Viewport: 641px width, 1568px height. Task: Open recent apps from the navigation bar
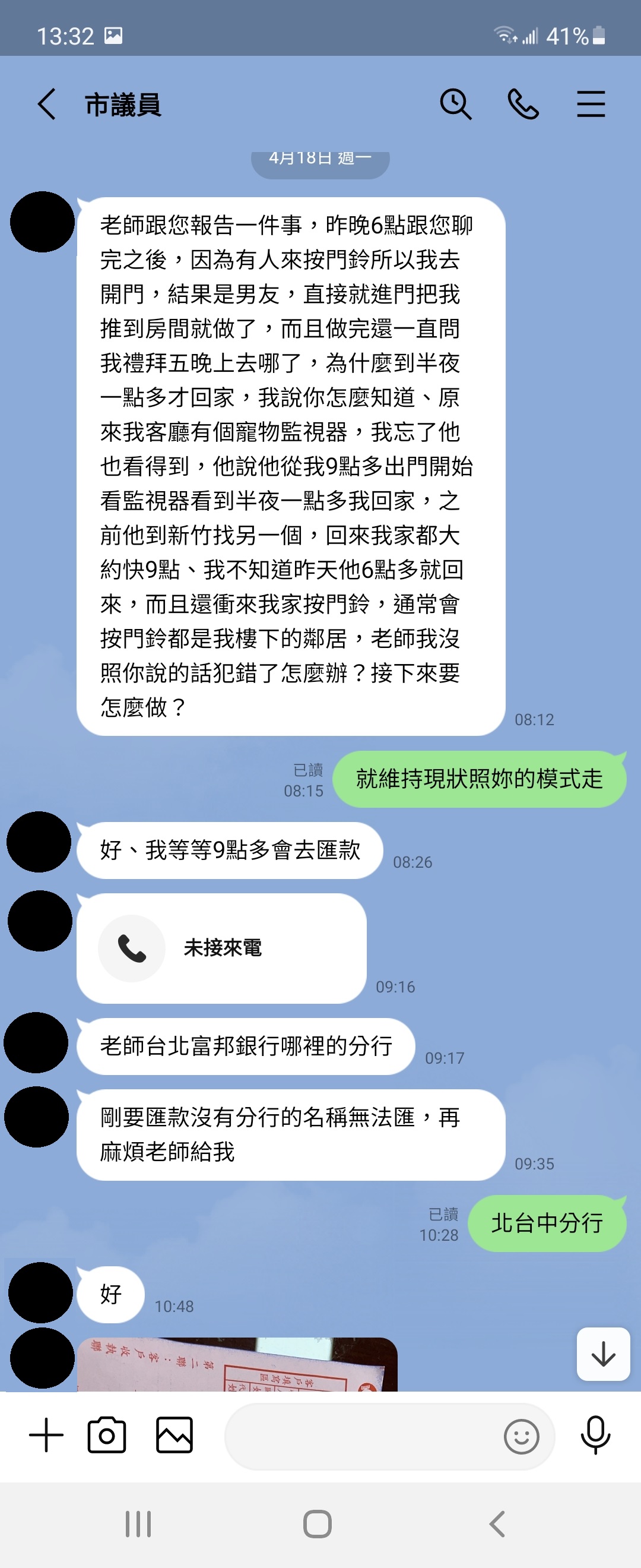point(138,1524)
